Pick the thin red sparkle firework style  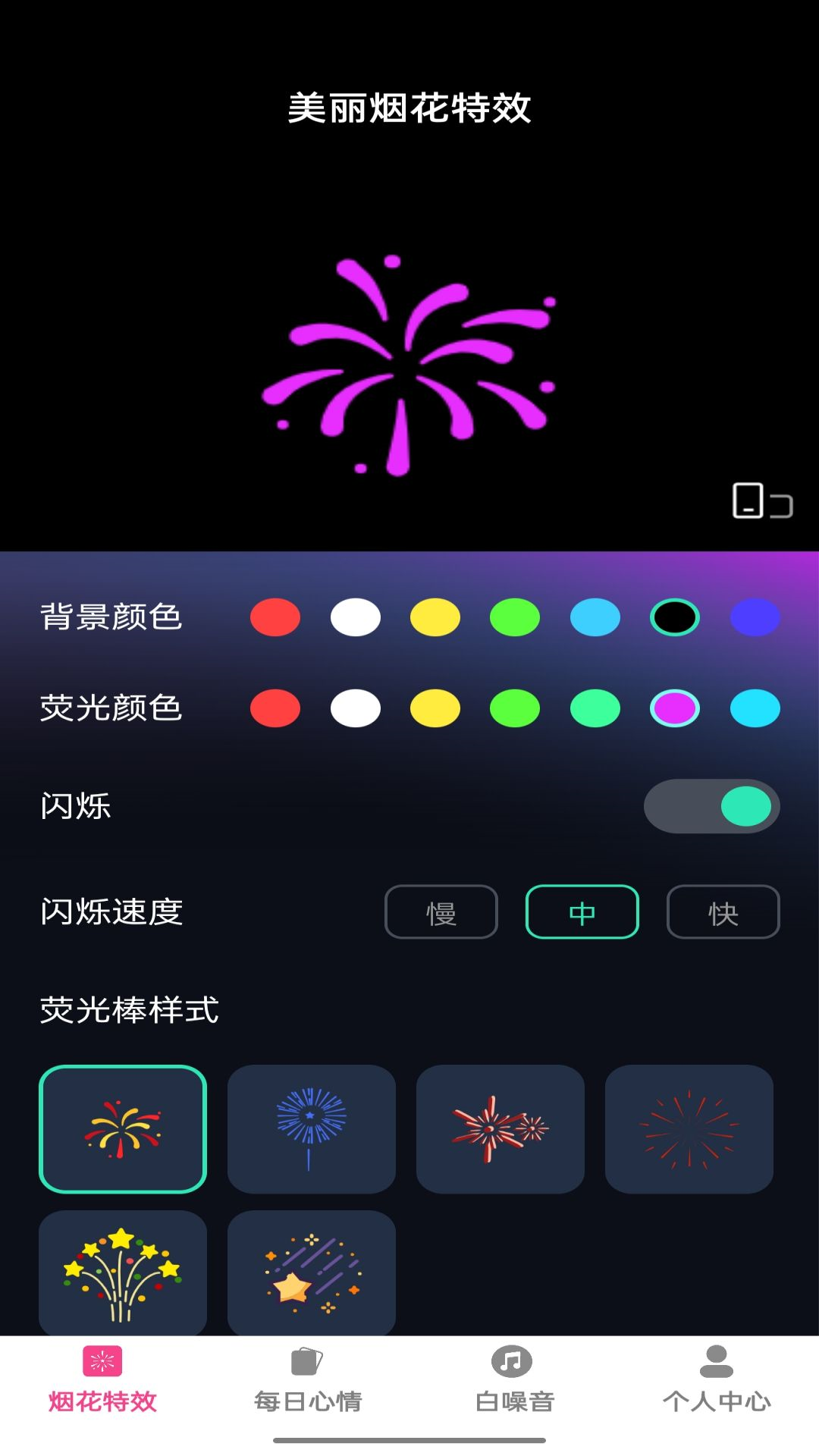(689, 1128)
